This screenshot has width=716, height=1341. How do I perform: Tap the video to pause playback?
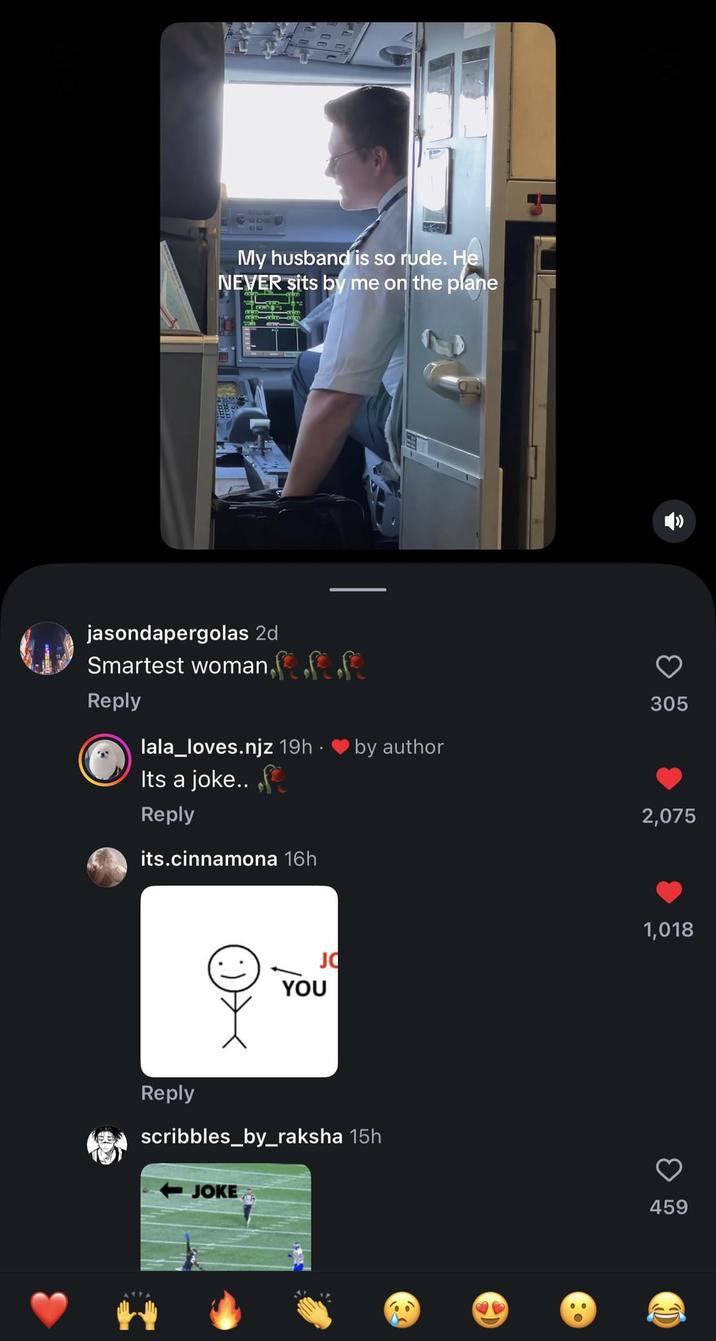pos(358,286)
